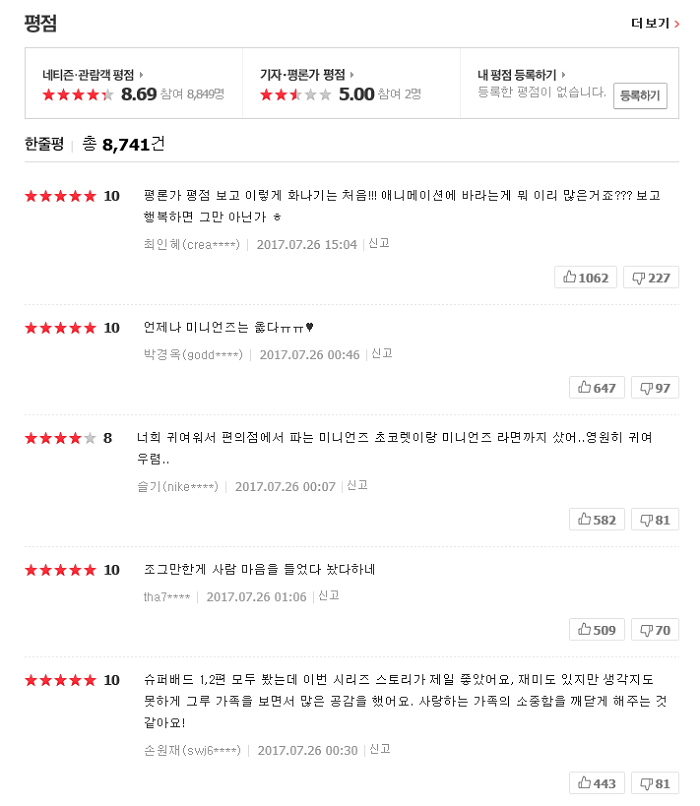Like 손원재's review with 443 likes
Image resolution: width=700 pixels, height=806 pixels.
596,783
